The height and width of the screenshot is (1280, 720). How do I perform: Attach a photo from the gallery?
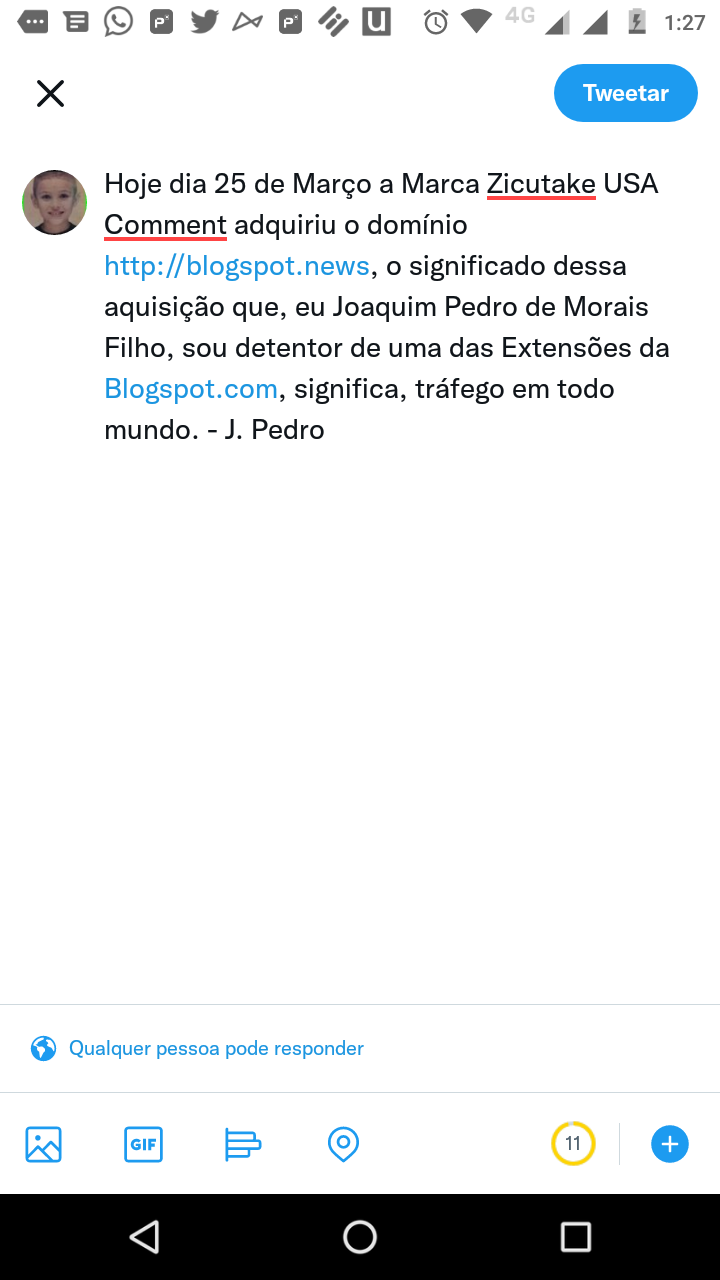pos(44,1144)
